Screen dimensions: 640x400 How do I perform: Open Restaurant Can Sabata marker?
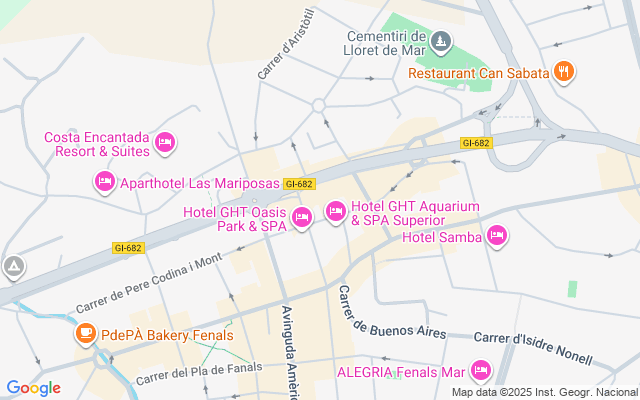tap(565, 71)
